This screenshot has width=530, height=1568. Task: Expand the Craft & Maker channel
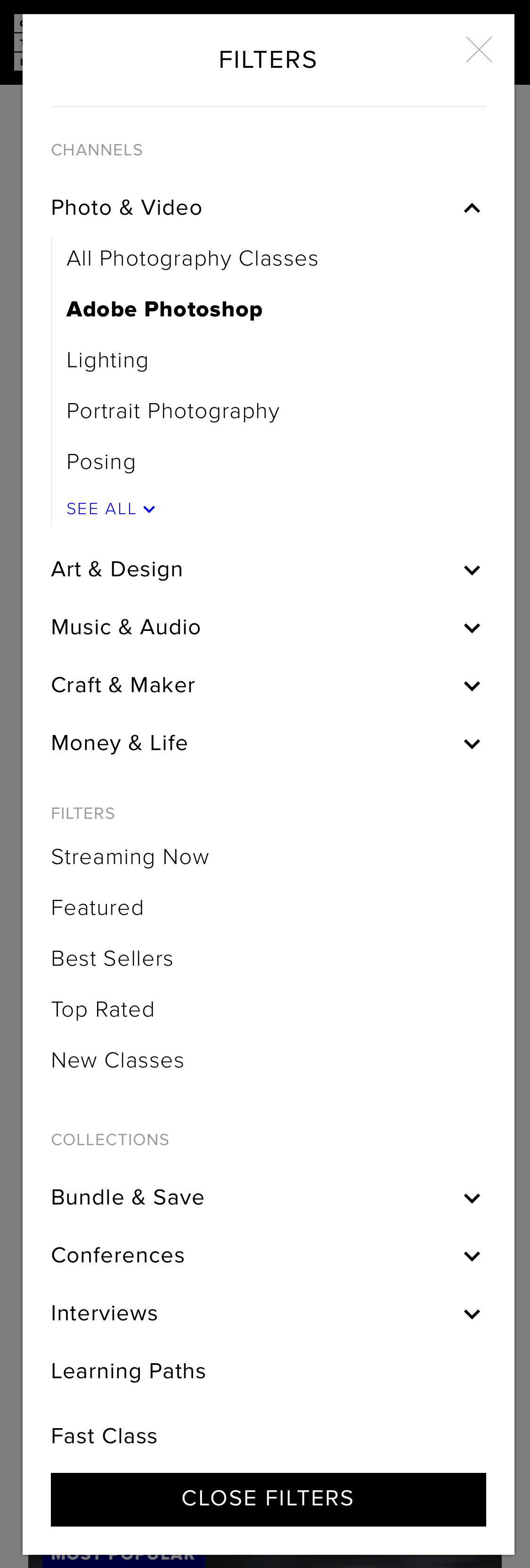pos(472,685)
